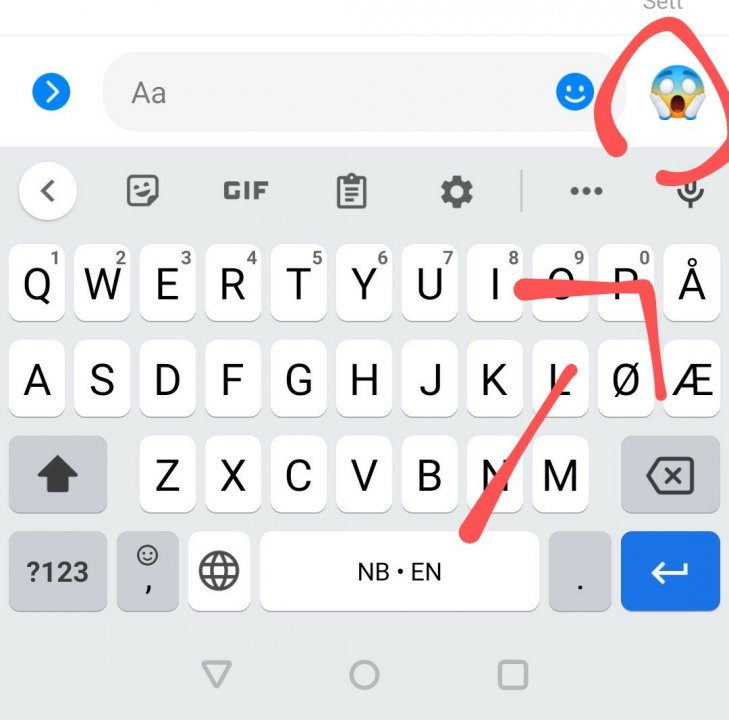The image size is (729, 720).
Task: Tap the blue enter key
Action: [x=670, y=572]
